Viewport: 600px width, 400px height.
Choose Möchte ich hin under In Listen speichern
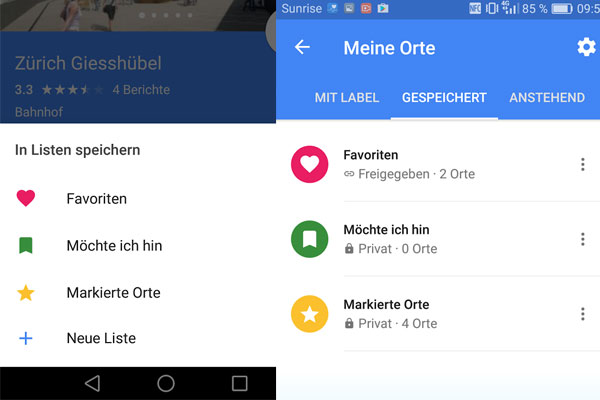(113, 245)
